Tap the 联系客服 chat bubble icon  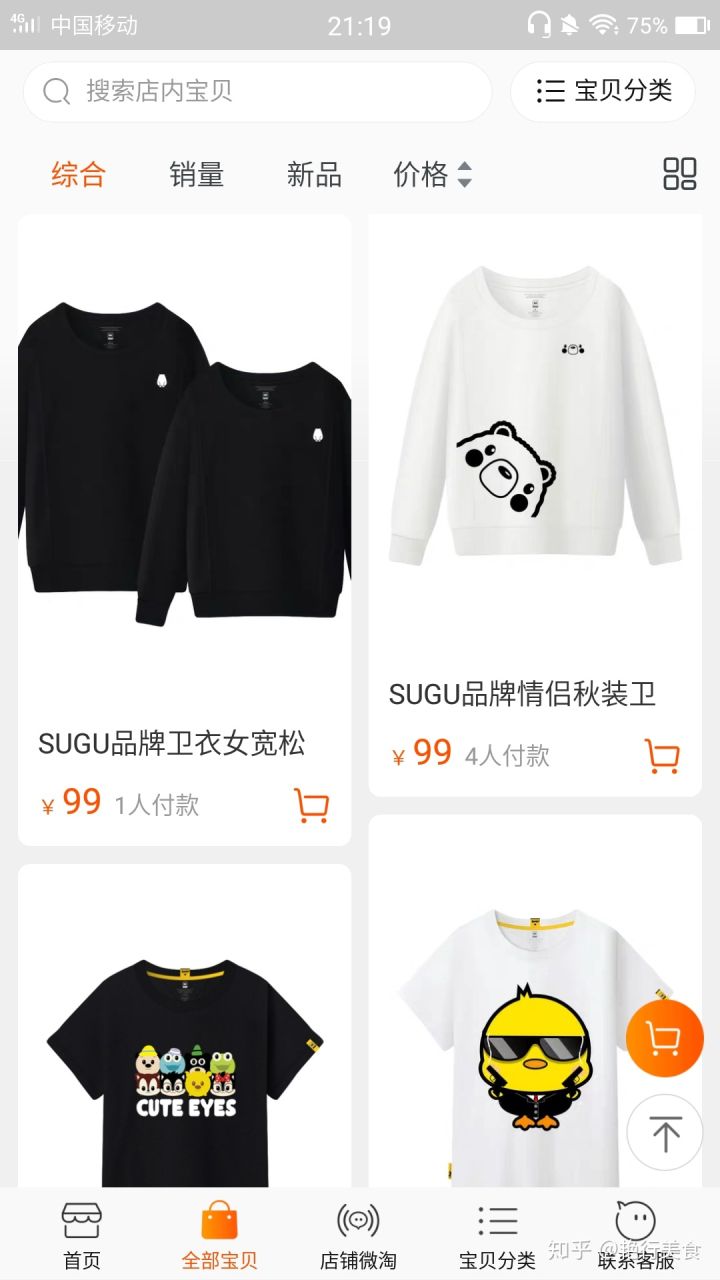pyautogui.click(x=637, y=1220)
